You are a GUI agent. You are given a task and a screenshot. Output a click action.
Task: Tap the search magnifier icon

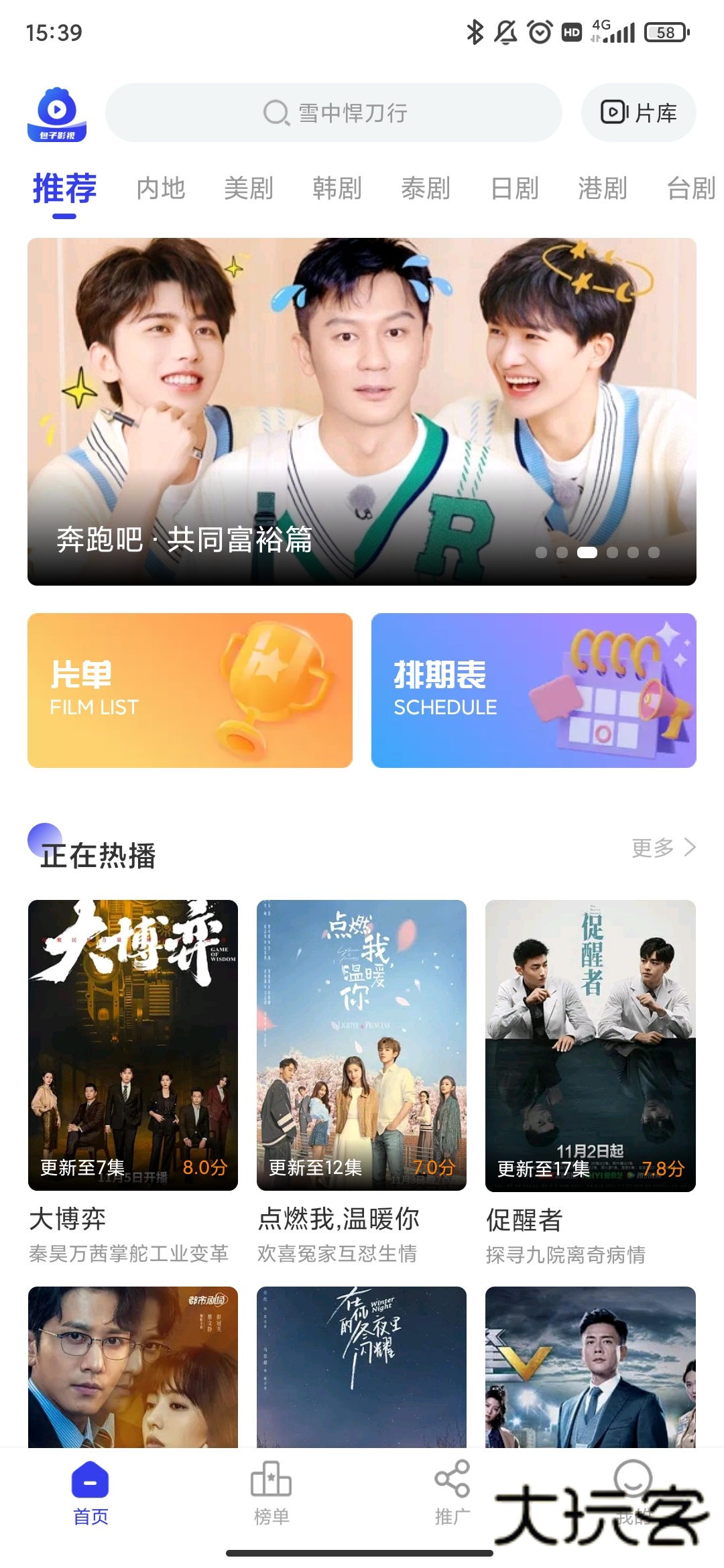point(275,113)
